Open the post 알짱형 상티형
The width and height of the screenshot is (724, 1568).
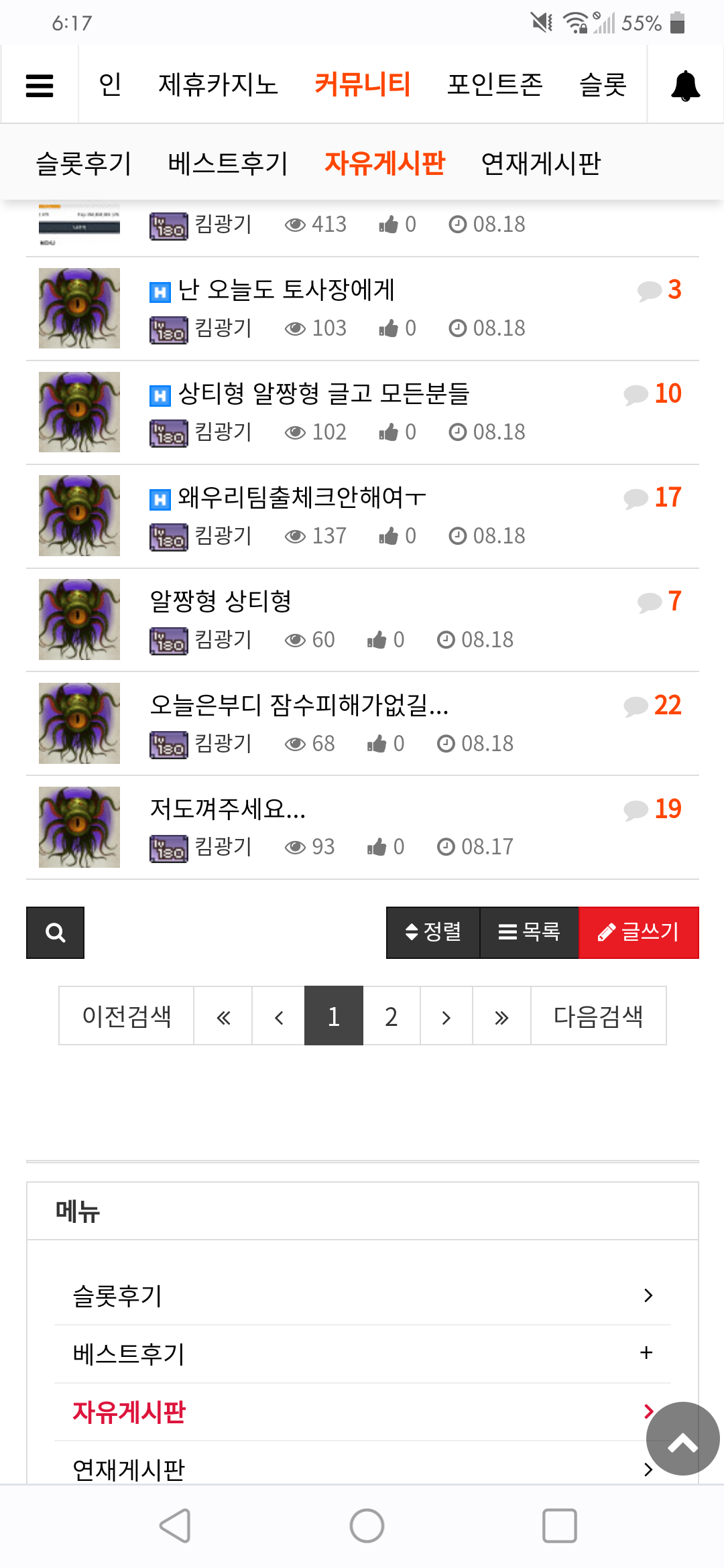pos(221,601)
